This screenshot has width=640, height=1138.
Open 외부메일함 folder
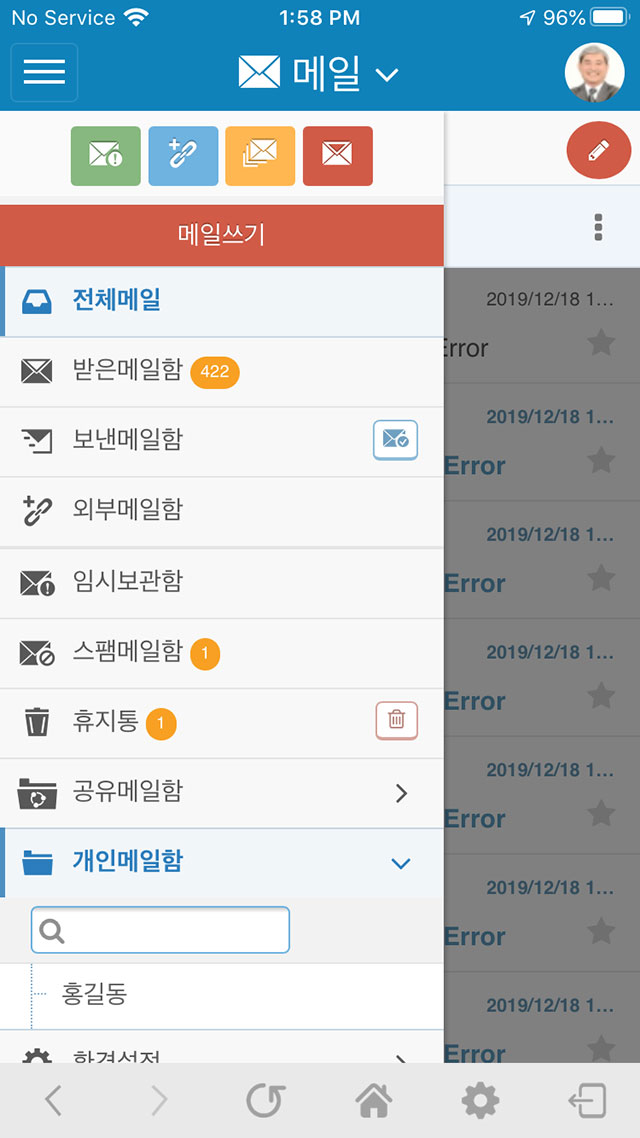[221, 512]
